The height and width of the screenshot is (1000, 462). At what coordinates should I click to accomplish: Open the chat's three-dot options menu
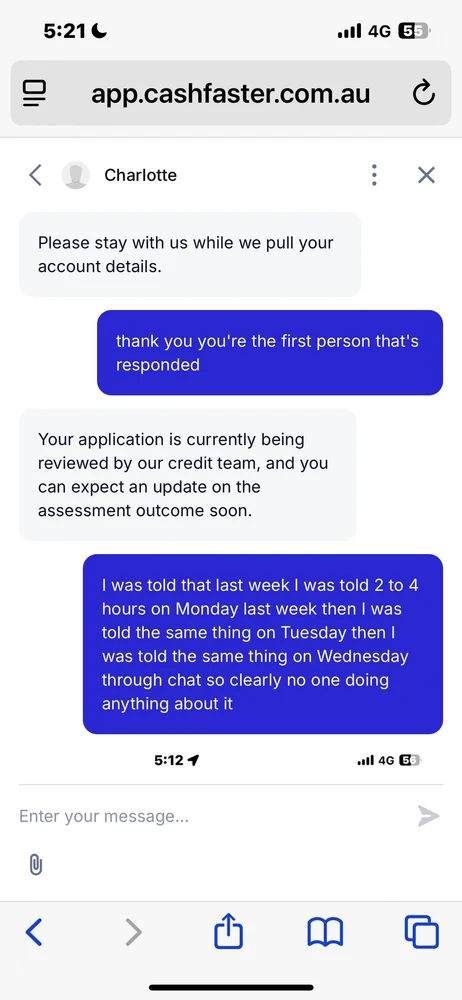tap(375, 175)
